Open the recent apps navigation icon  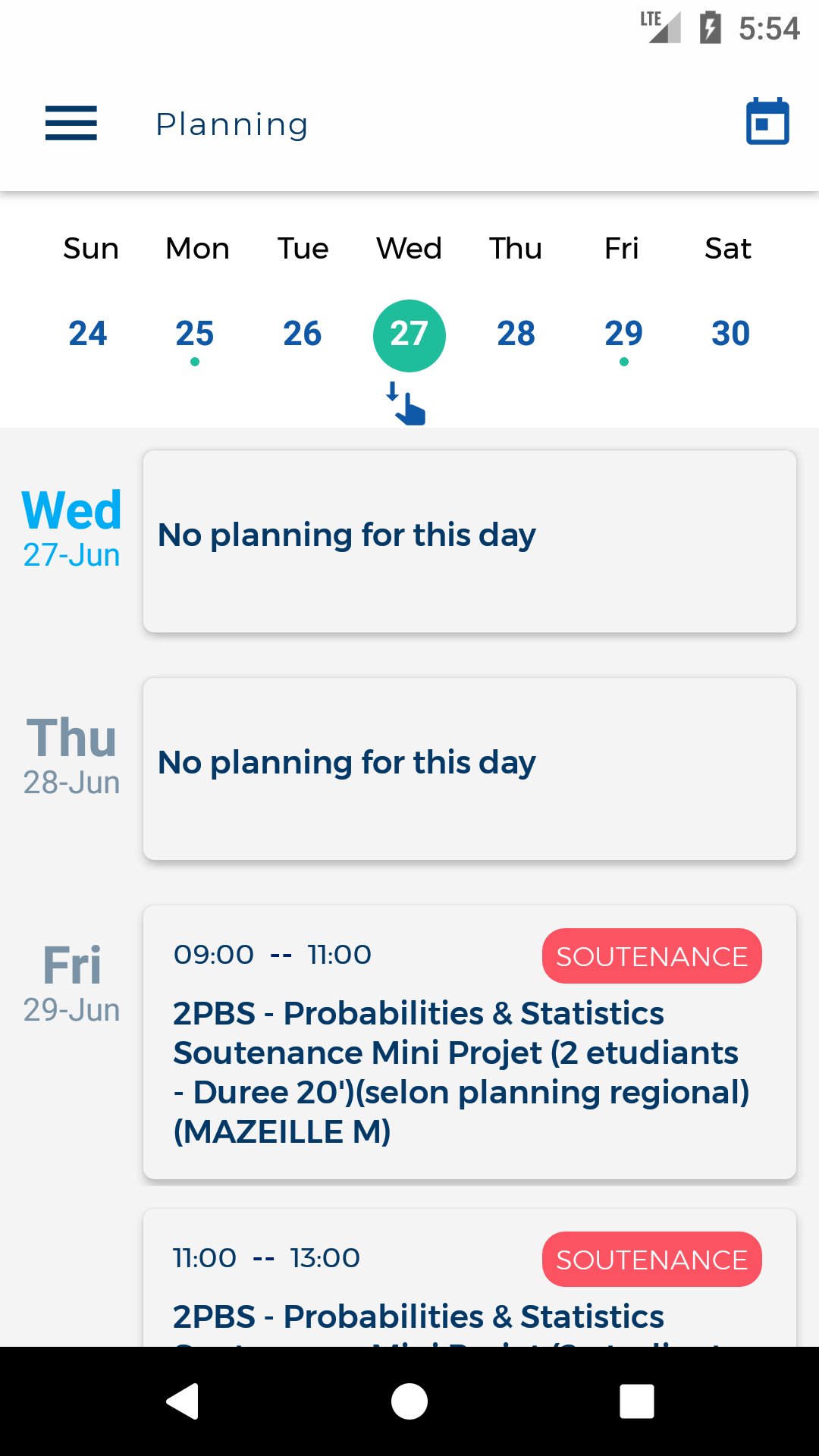click(x=637, y=1401)
